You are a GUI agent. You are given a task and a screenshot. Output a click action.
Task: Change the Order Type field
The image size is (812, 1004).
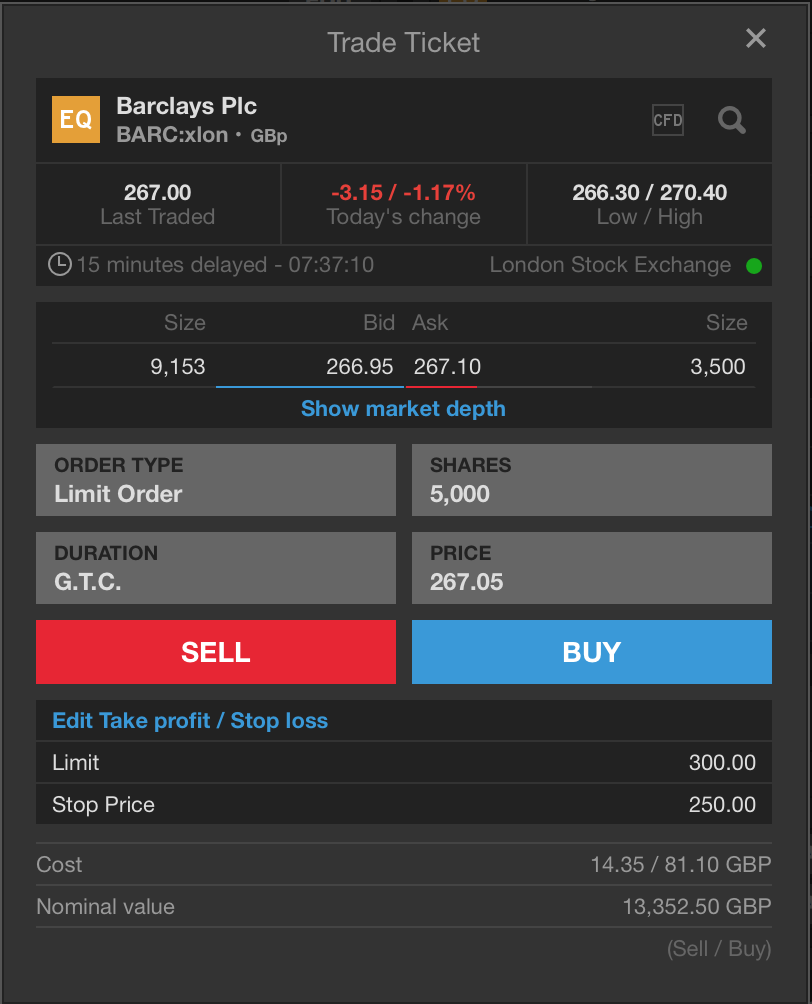point(216,480)
